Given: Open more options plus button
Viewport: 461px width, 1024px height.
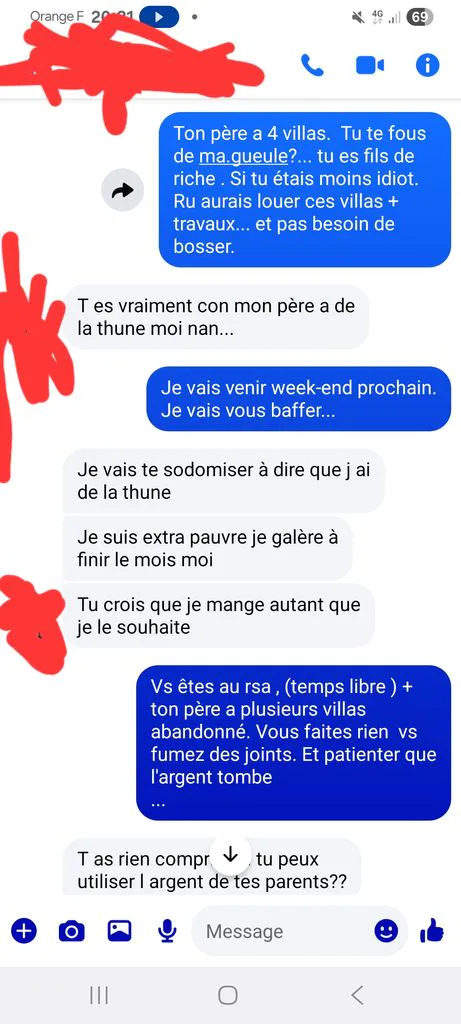Looking at the screenshot, I should pyautogui.click(x=24, y=931).
